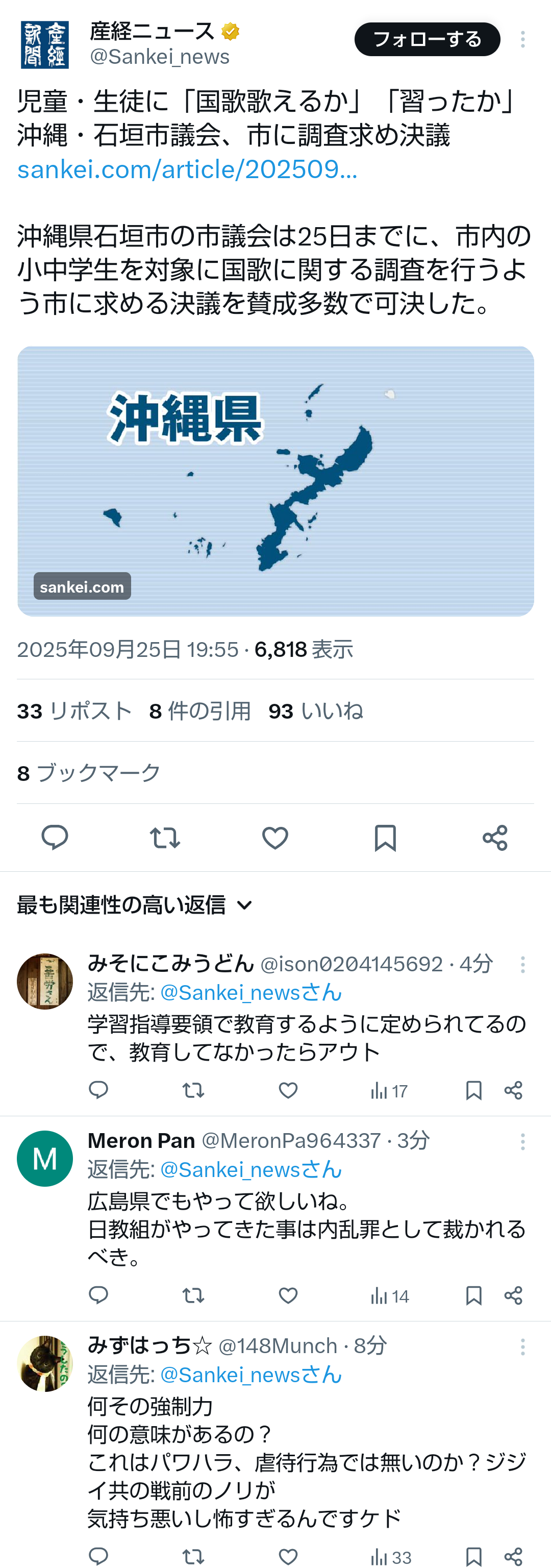551x1568 pixels.
Task: Open the sankei.com article link
Action: coord(187,169)
